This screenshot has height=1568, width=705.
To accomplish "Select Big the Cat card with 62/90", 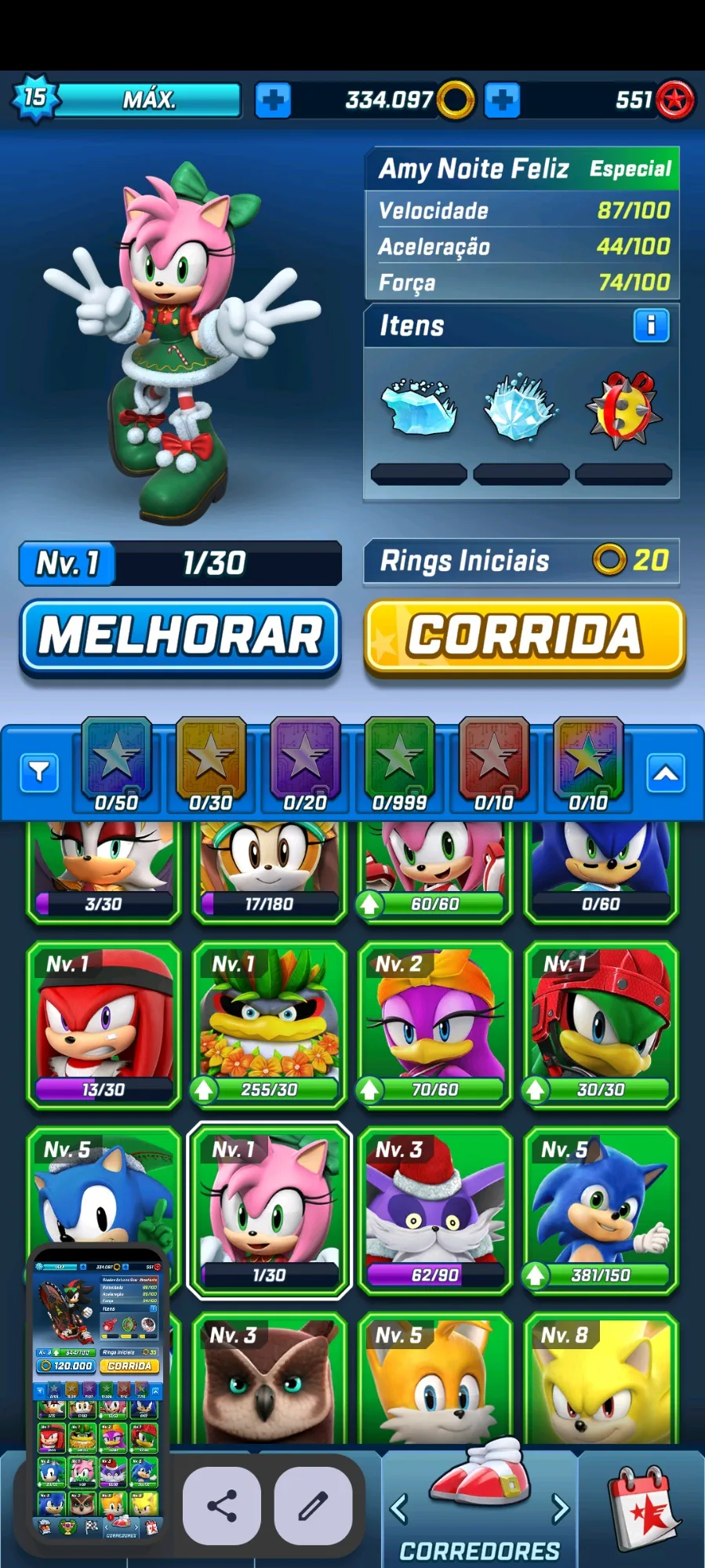I will 434,1210.
